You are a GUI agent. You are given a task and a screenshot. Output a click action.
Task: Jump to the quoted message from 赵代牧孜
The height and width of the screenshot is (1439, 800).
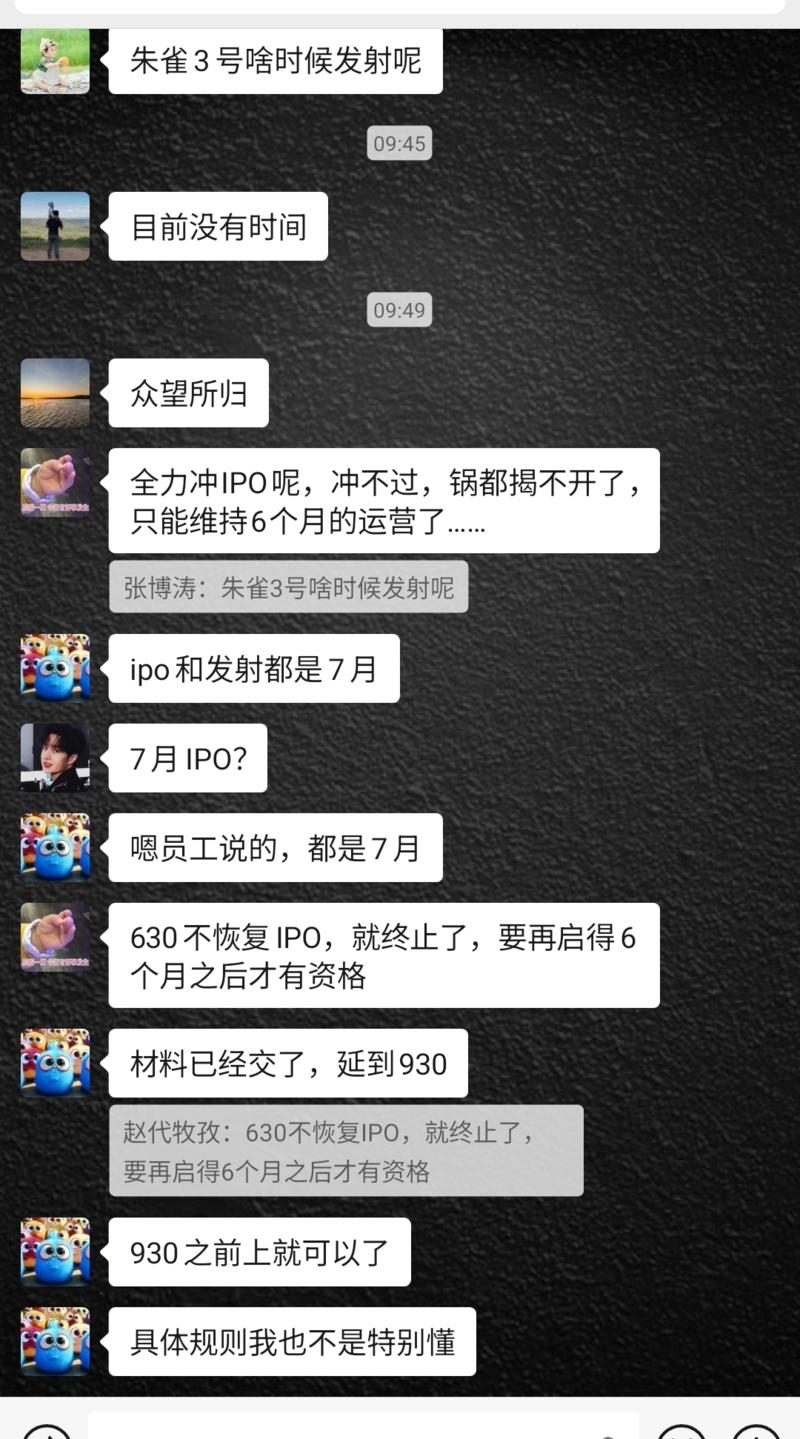click(346, 1151)
